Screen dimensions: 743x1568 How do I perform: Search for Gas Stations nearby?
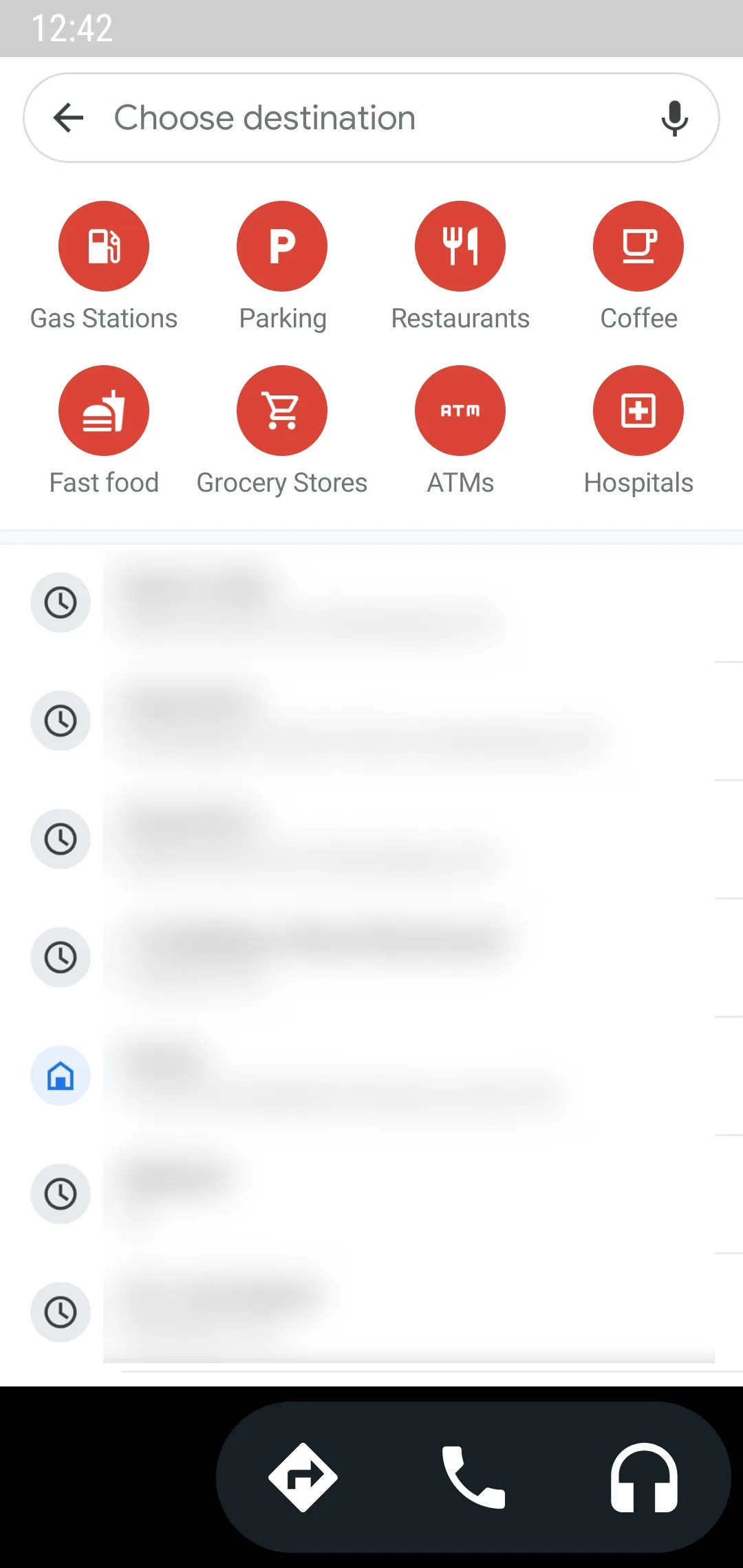pos(104,246)
